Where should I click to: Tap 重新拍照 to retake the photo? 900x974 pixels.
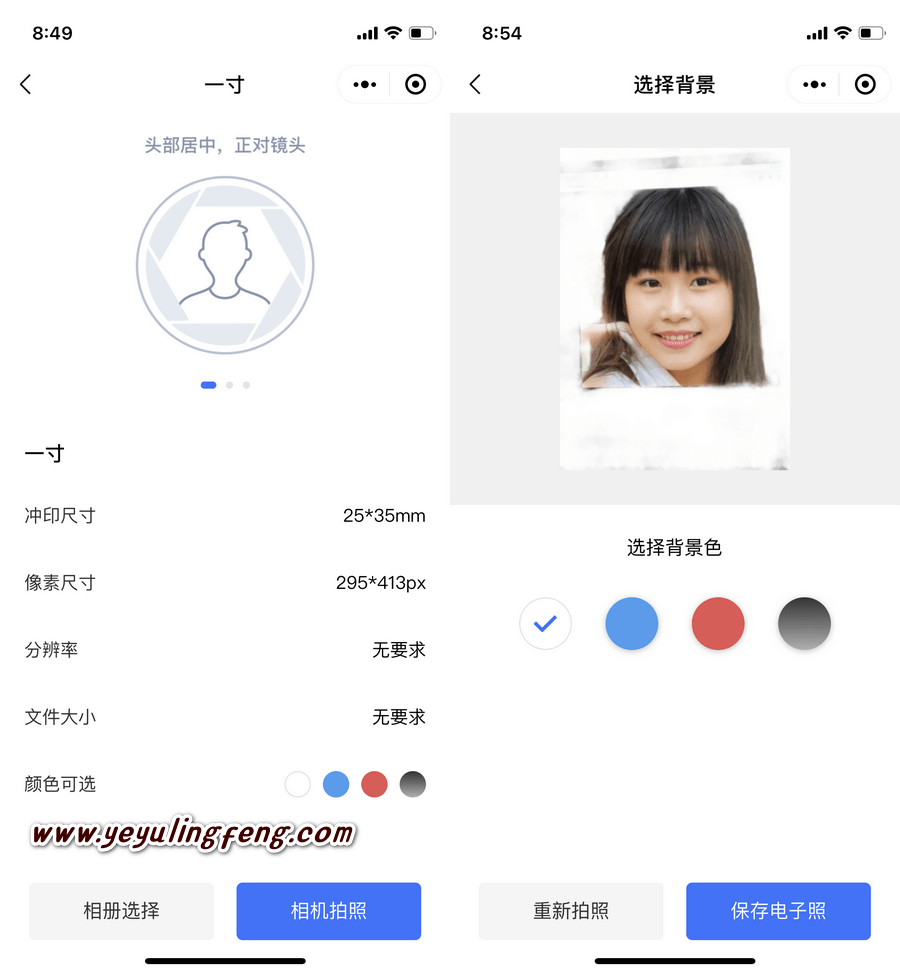[571, 911]
